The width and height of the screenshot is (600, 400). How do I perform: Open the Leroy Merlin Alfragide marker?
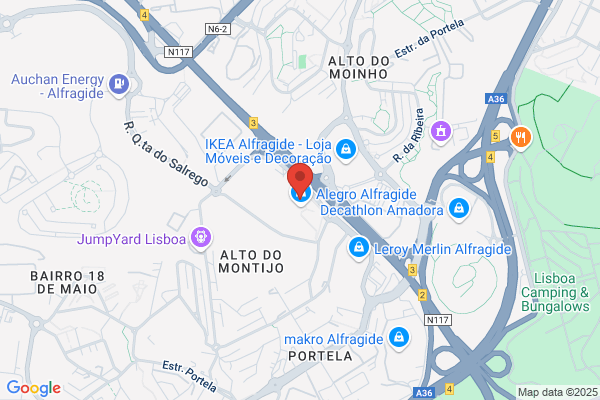click(359, 248)
